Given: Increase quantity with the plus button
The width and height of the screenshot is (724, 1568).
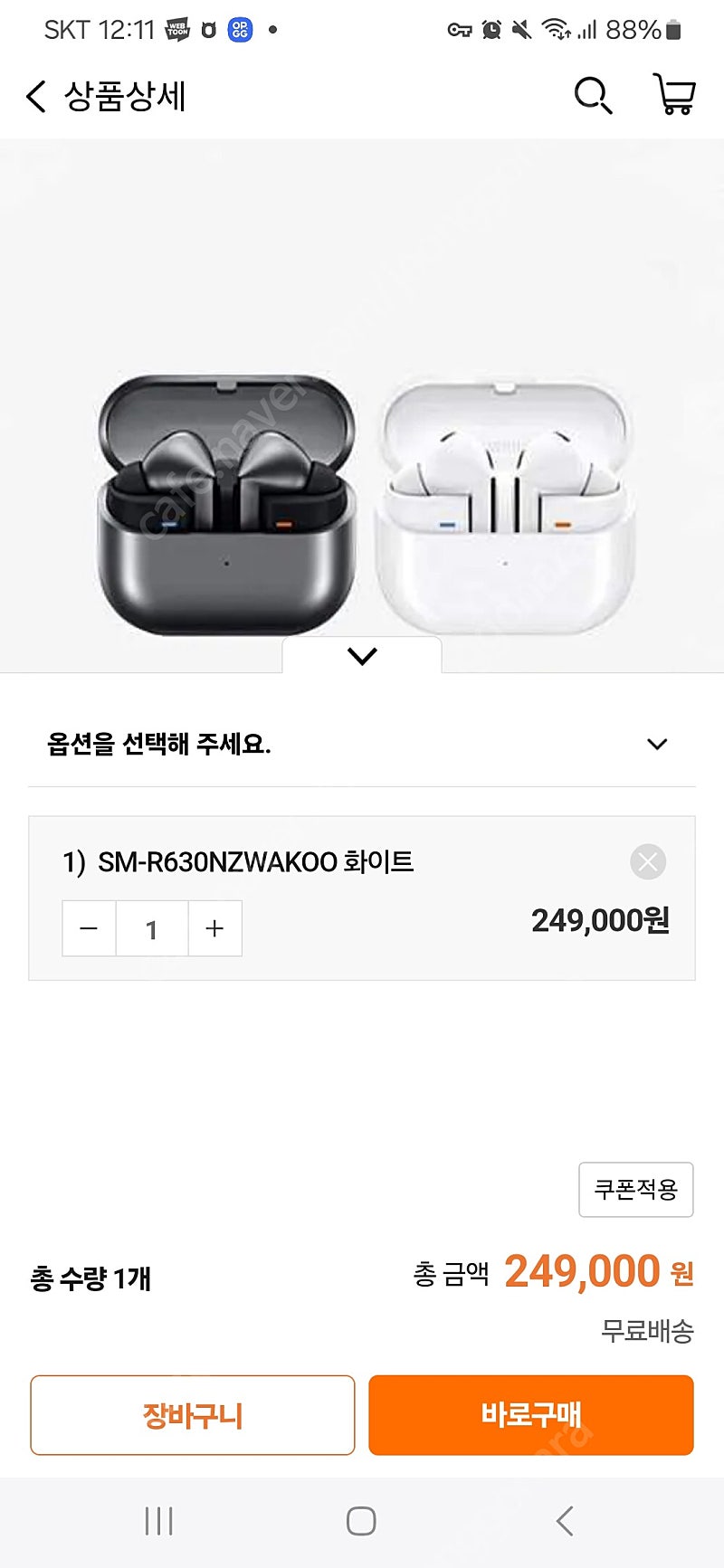Looking at the screenshot, I should pos(214,928).
